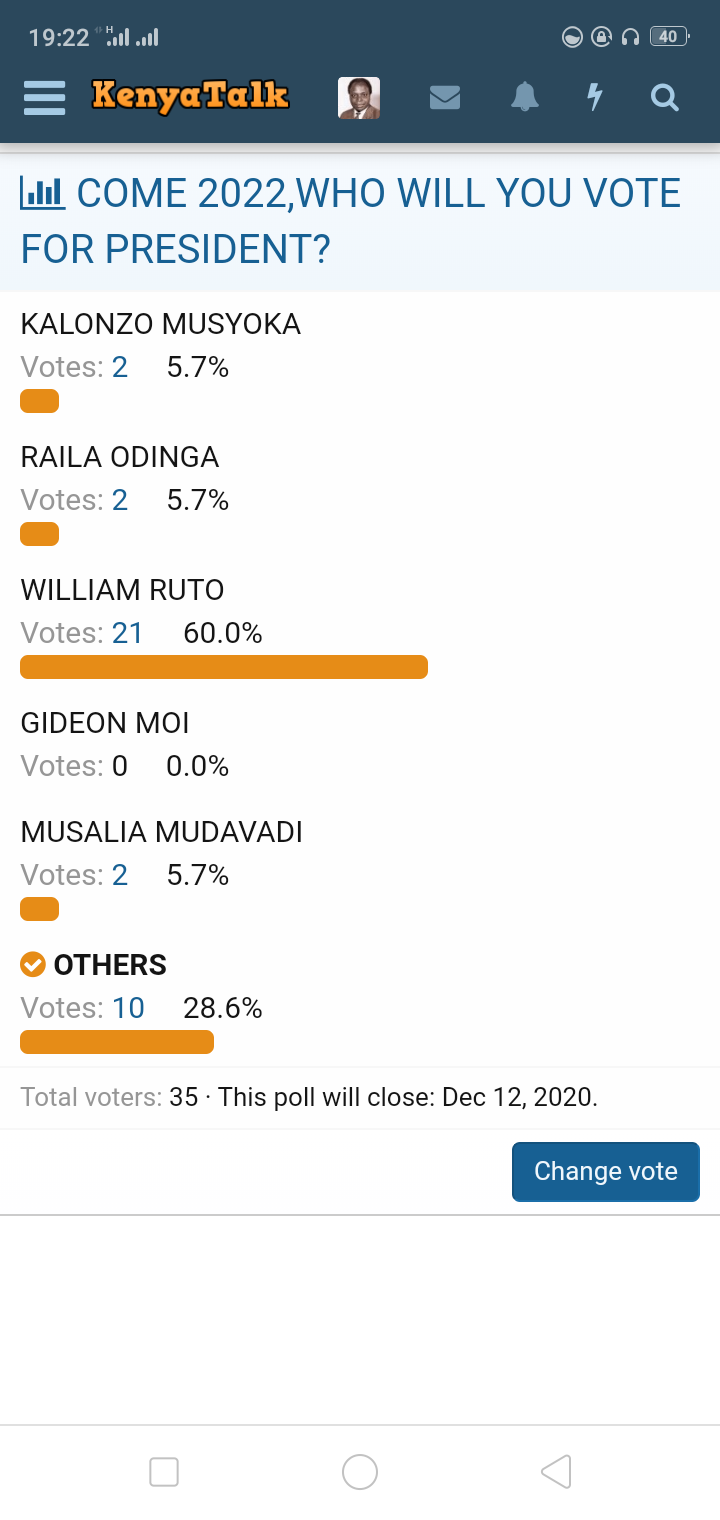The height and width of the screenshot is (1520, 720).
Task: View the 2 voters for Raila Odinga
Action: (120, 500)
